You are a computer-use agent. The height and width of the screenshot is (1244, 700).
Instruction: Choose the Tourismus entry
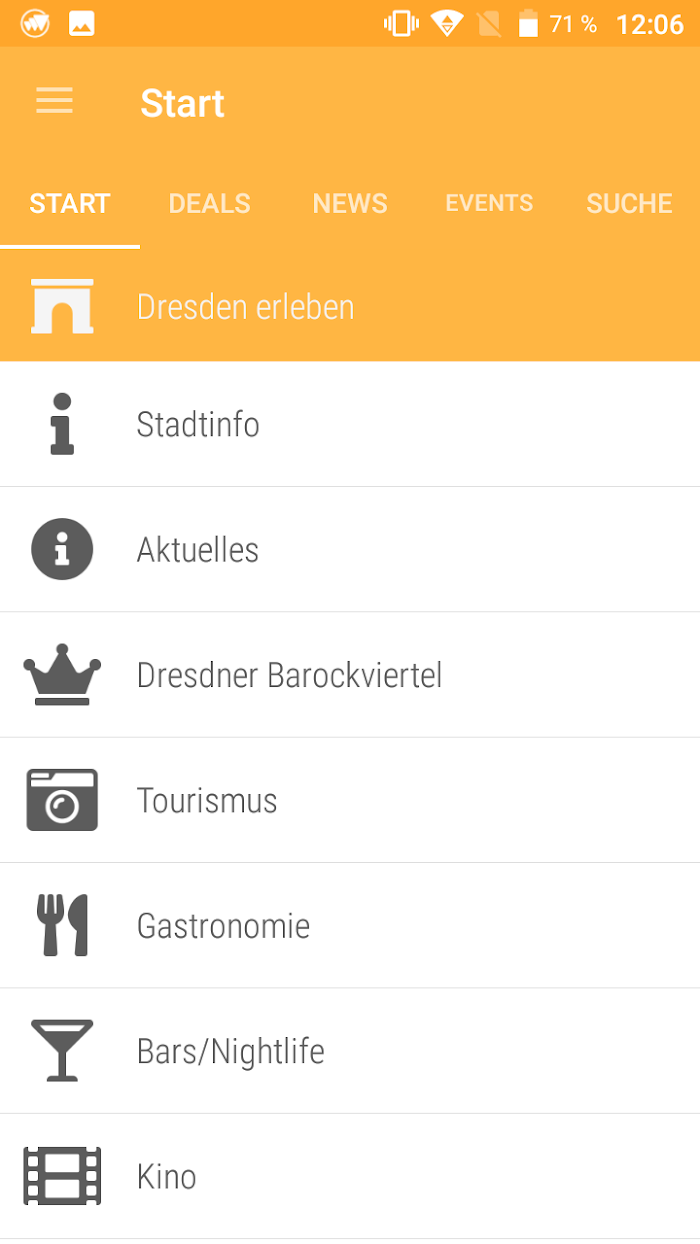point(350,800)
